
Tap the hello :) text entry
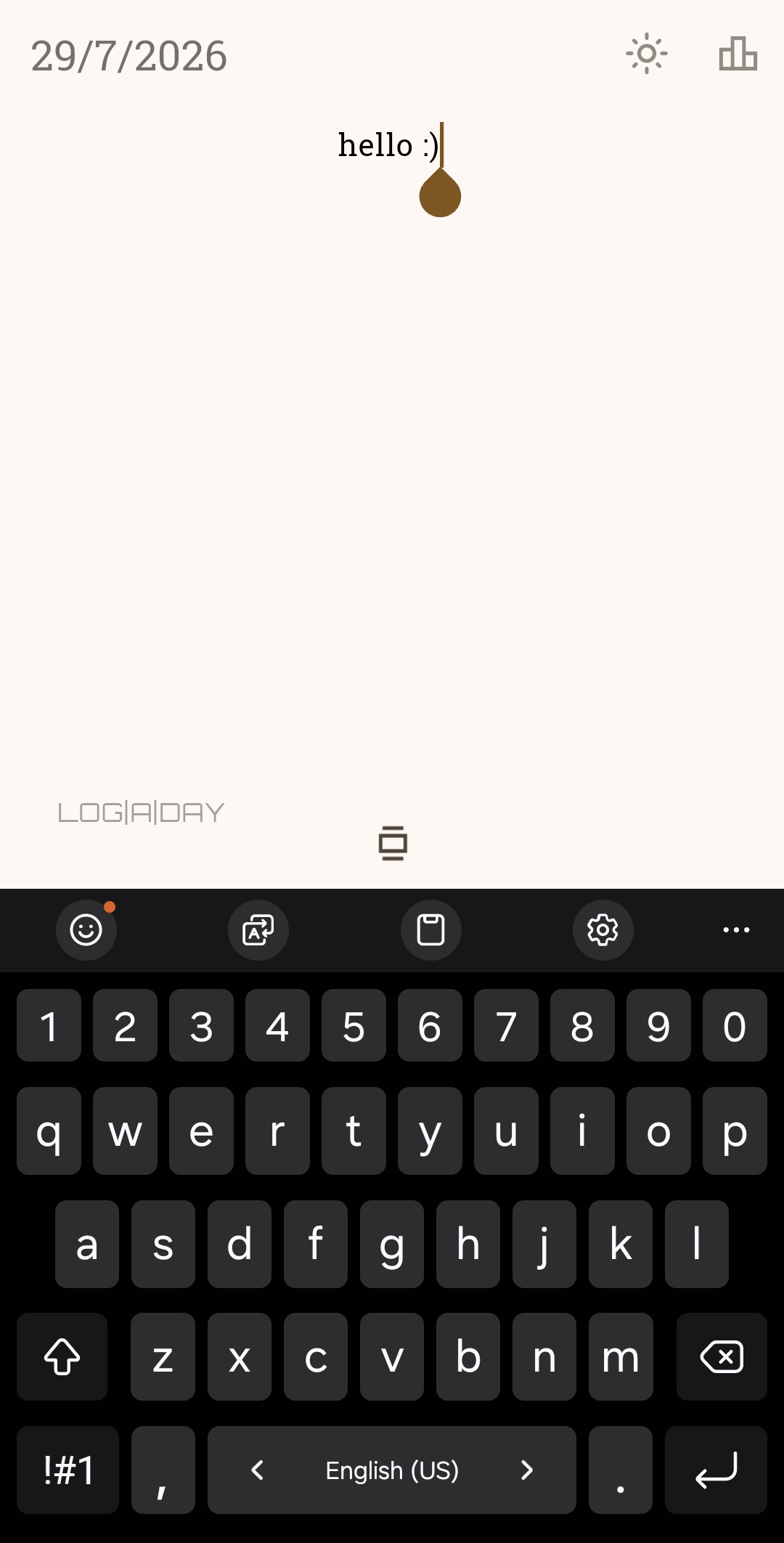[388, 144]
